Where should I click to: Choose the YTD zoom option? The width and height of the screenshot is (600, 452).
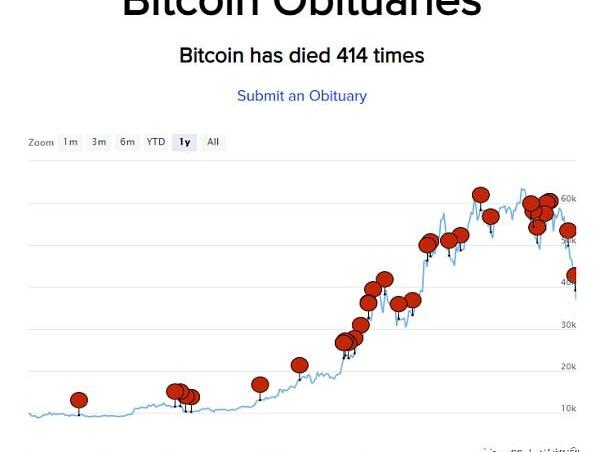click(x=155, y=142)
